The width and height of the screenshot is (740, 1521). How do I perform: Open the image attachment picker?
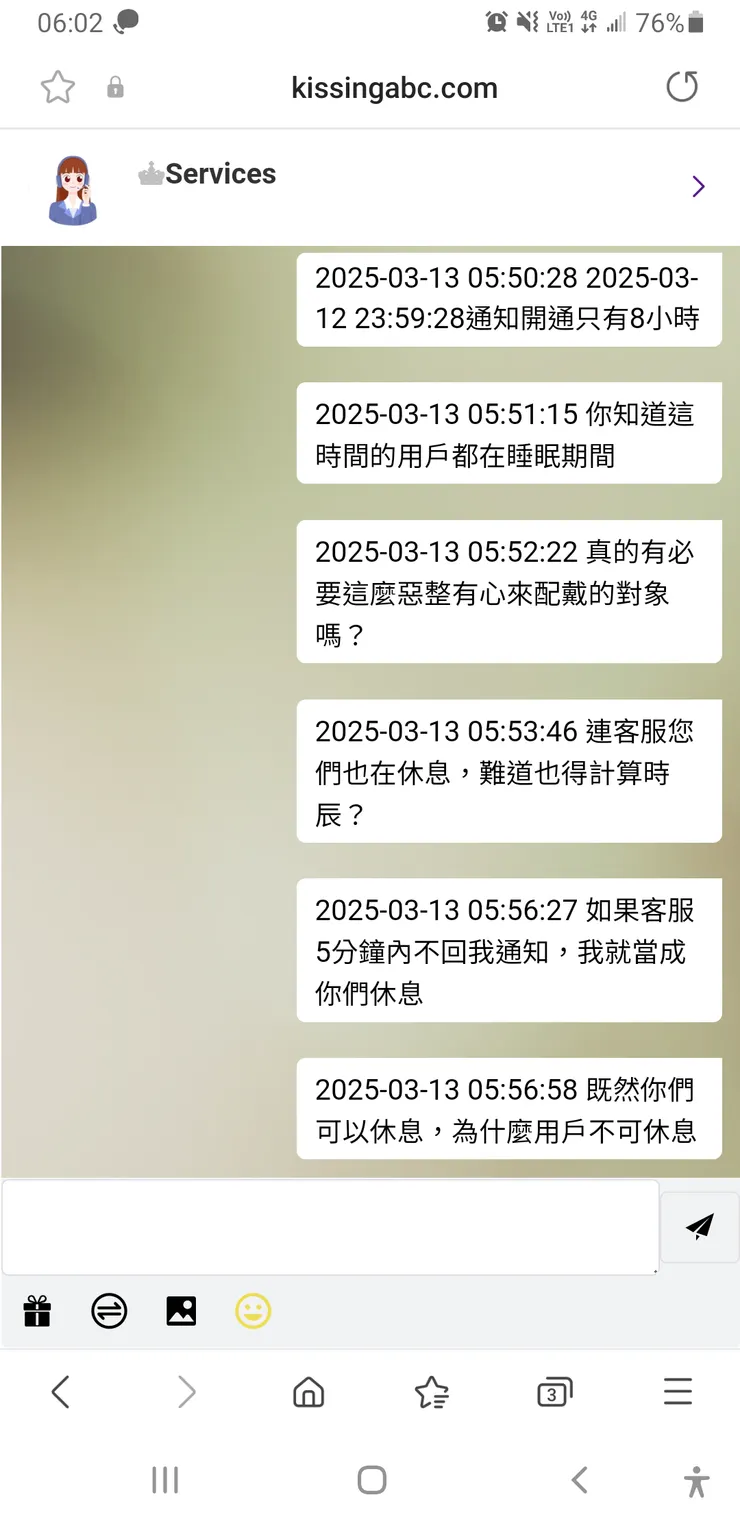coord(181,1311)
